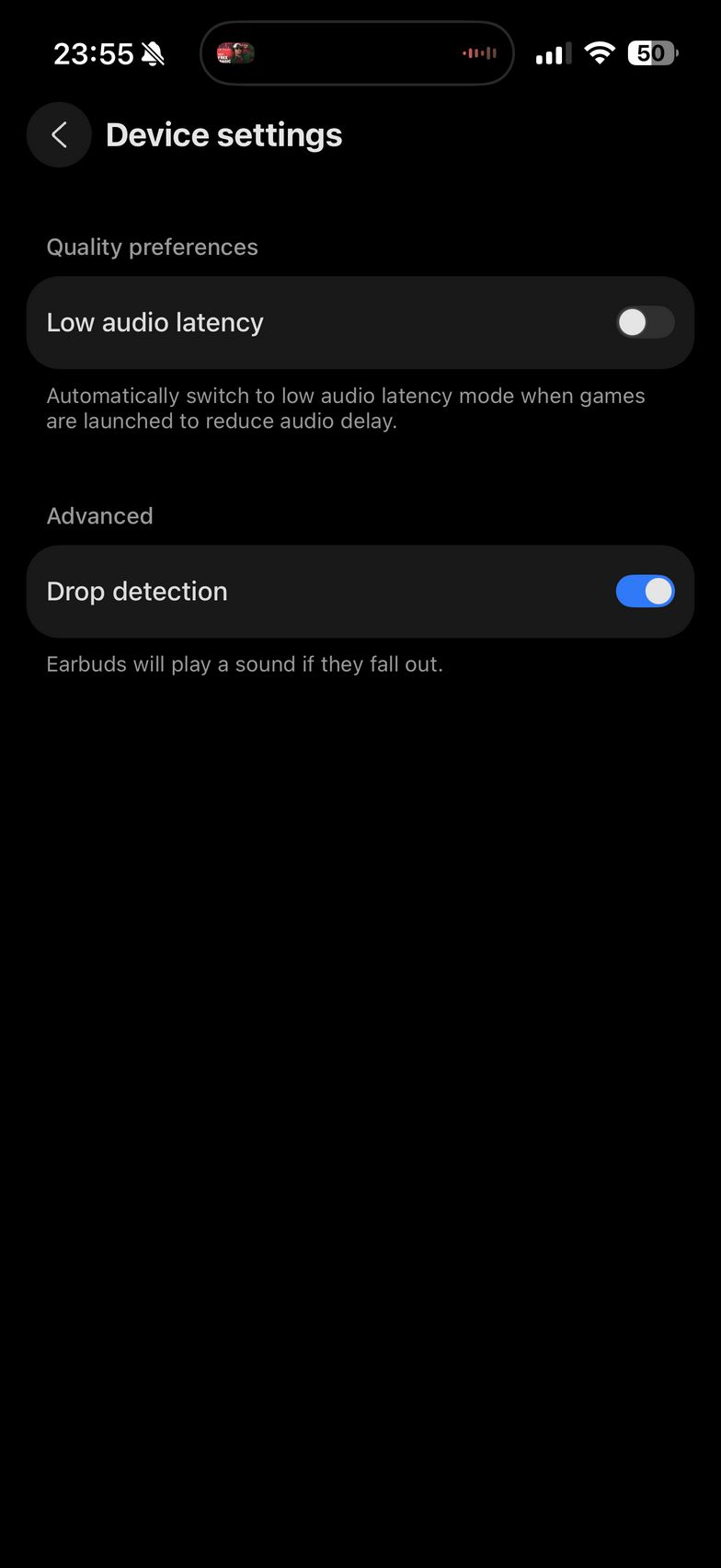Open the Dynamic Island now-playing activity
721x1568 pixels.
[357, 53]
